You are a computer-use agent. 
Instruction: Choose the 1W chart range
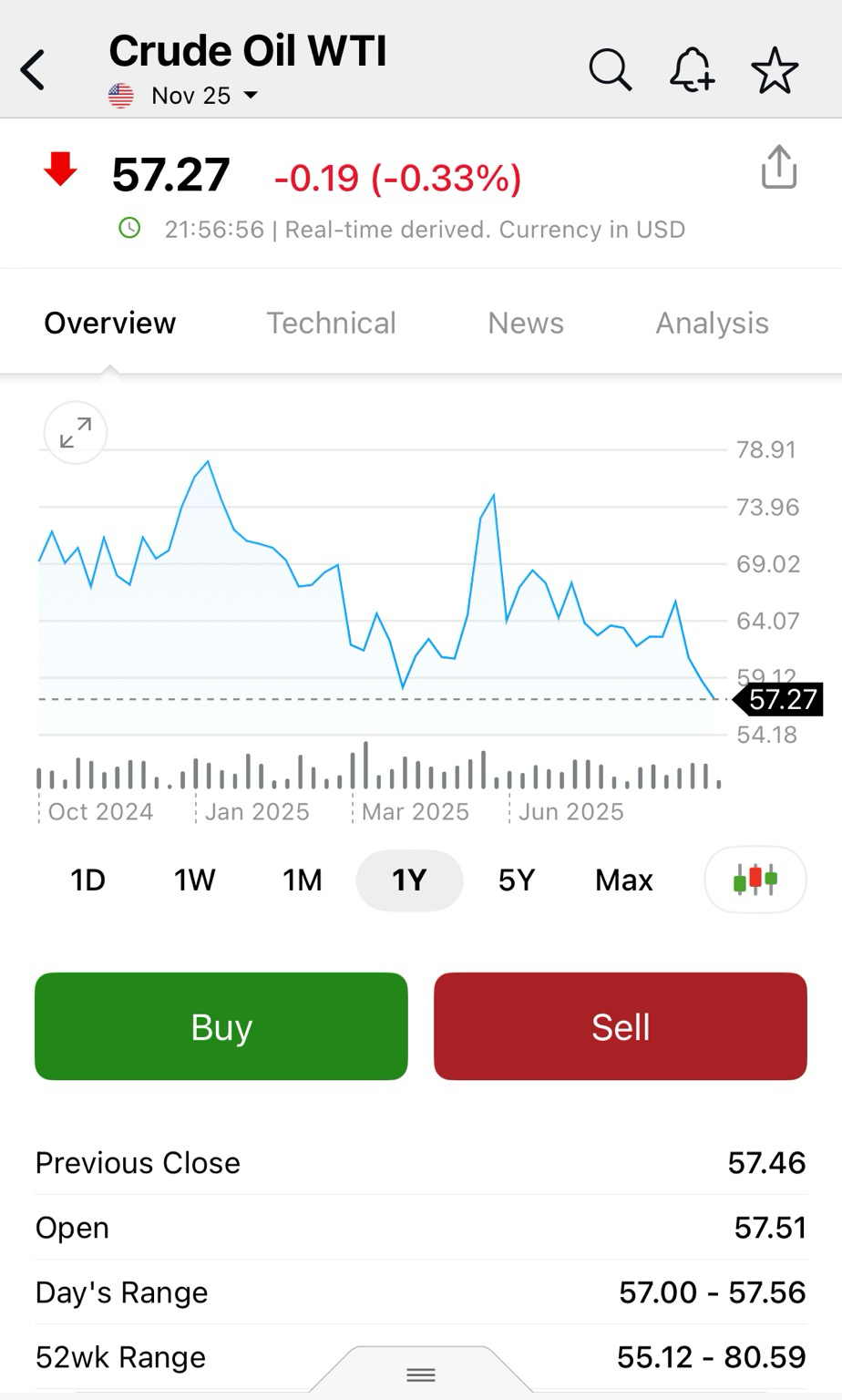pyautogui.click(x=195, y=880)
